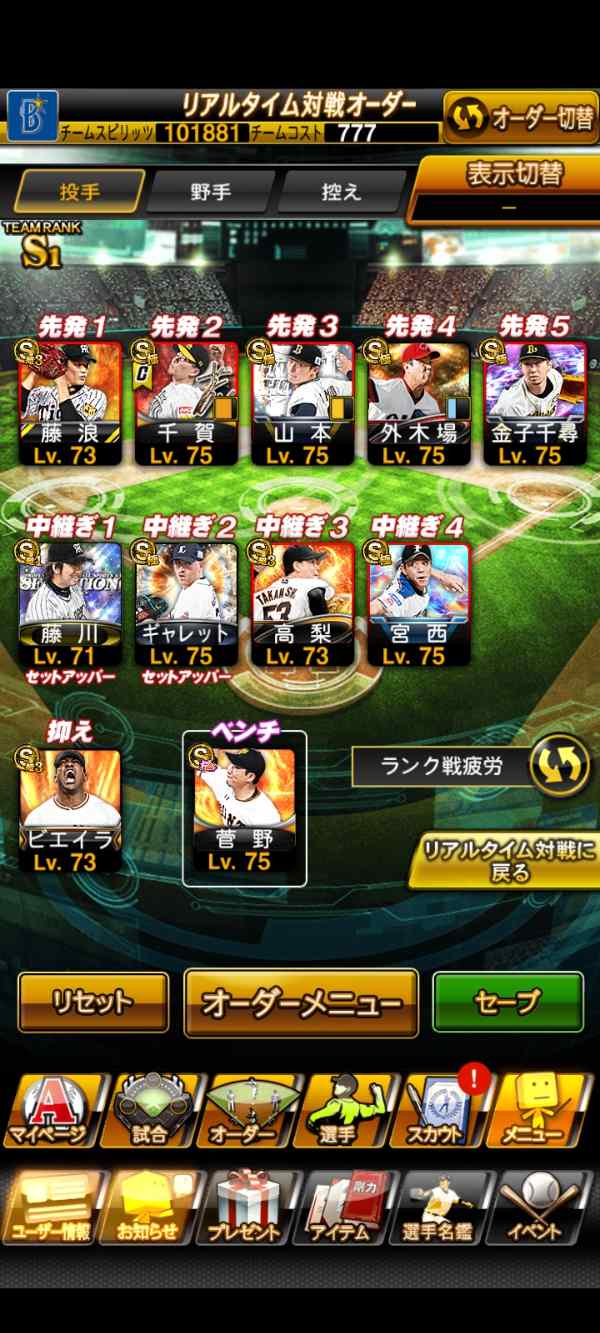This screenshot has width=600, height=1333.
Task: Open the スカウト section
Action: coord(440,1111)
